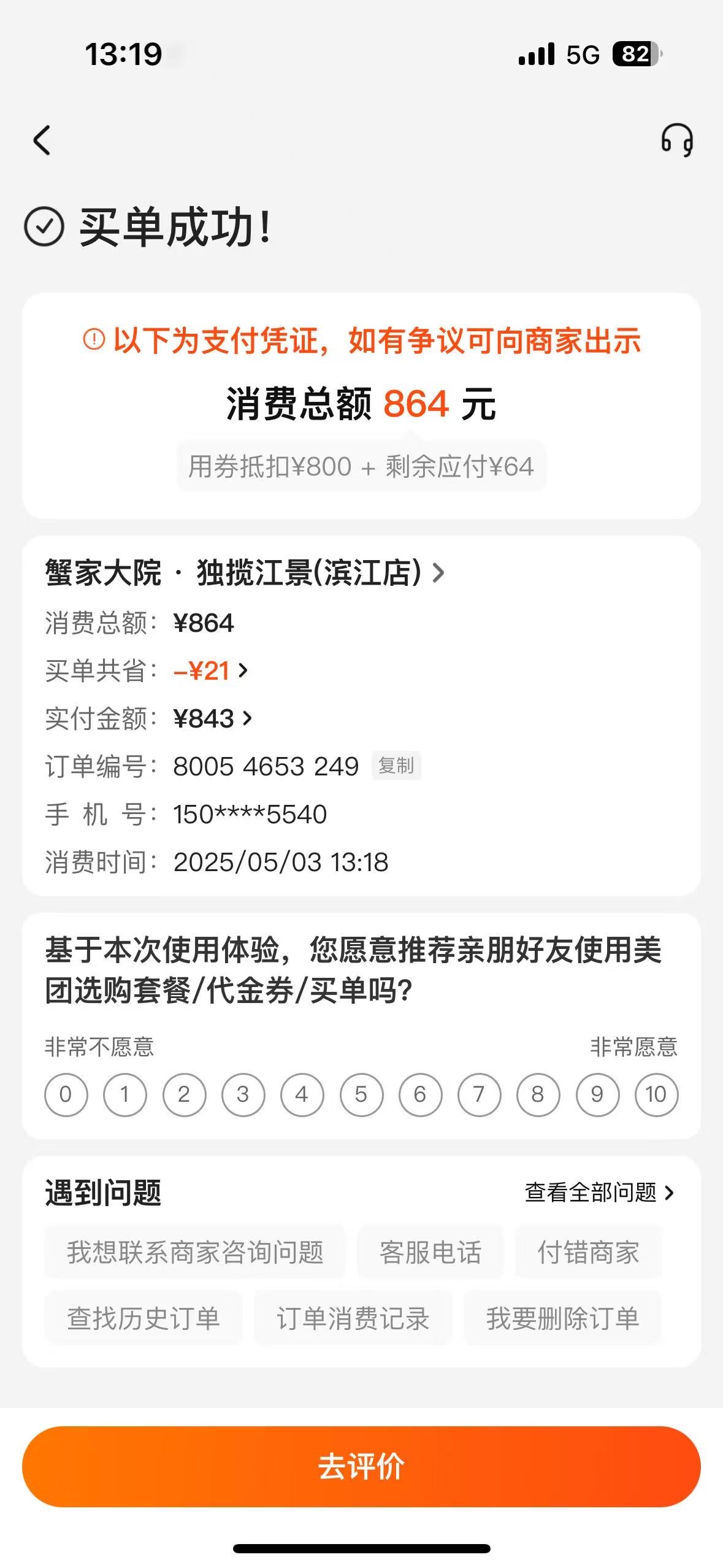Open 查看全部问题 to see all questions
This screenshot has height=1568, width=723.
(600, 1193)
